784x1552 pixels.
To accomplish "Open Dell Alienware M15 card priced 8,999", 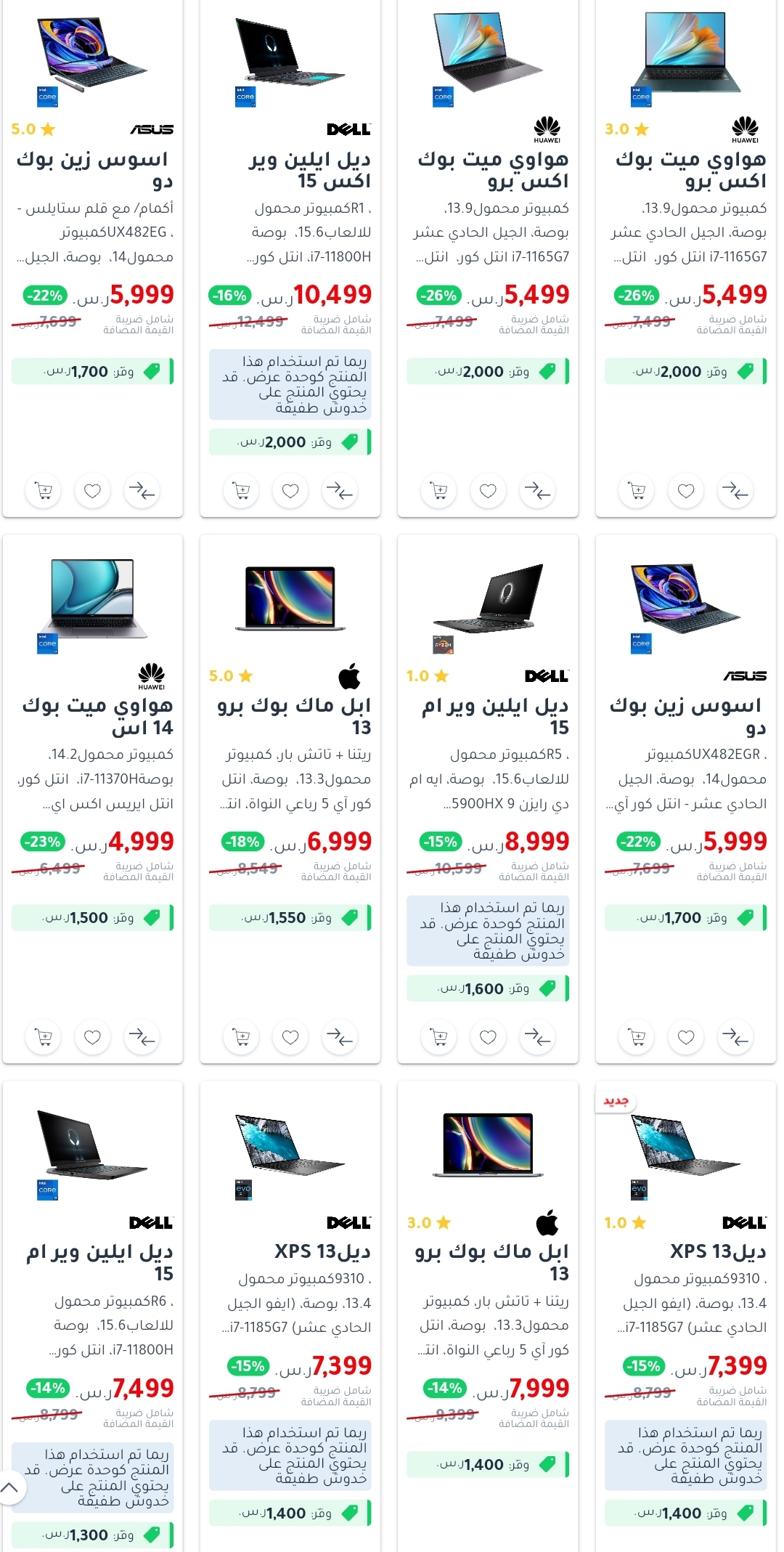I will click(x=495, y=715).
